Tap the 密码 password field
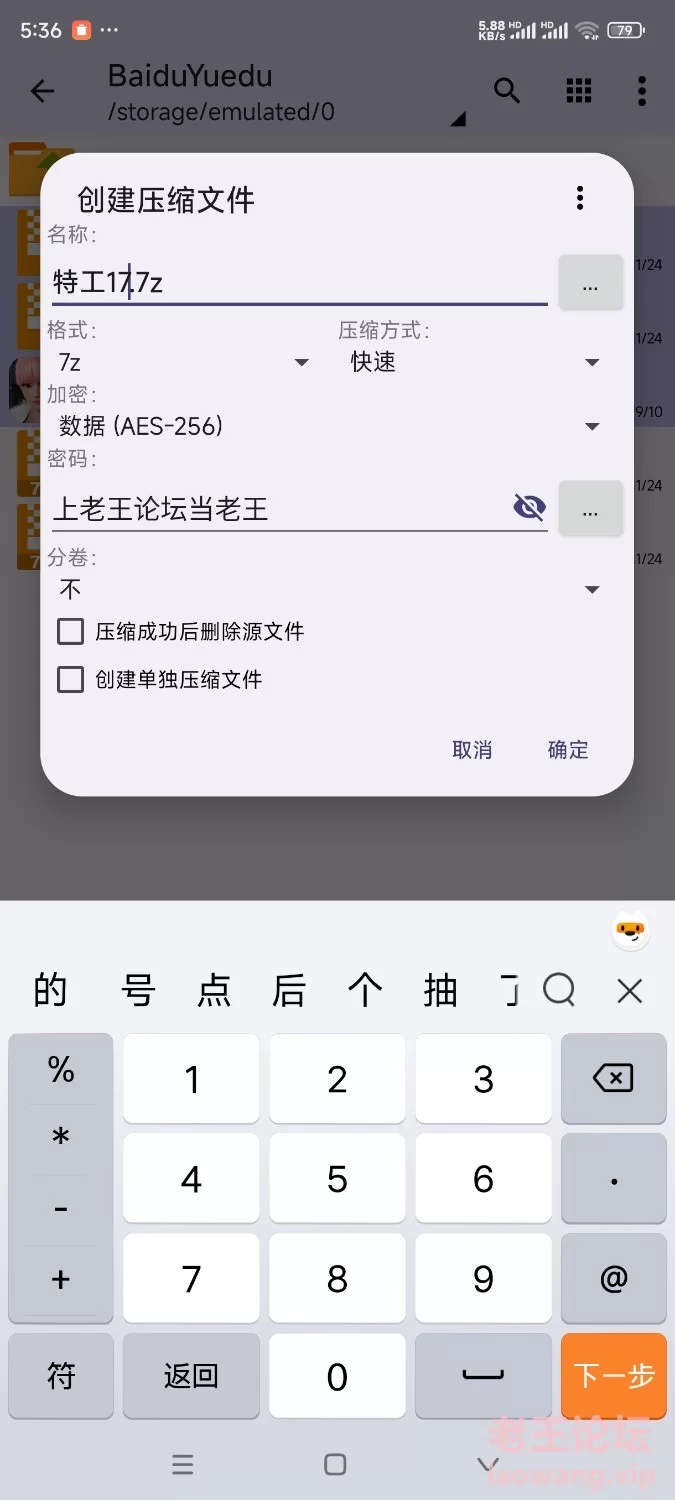 tap(280, 508)
